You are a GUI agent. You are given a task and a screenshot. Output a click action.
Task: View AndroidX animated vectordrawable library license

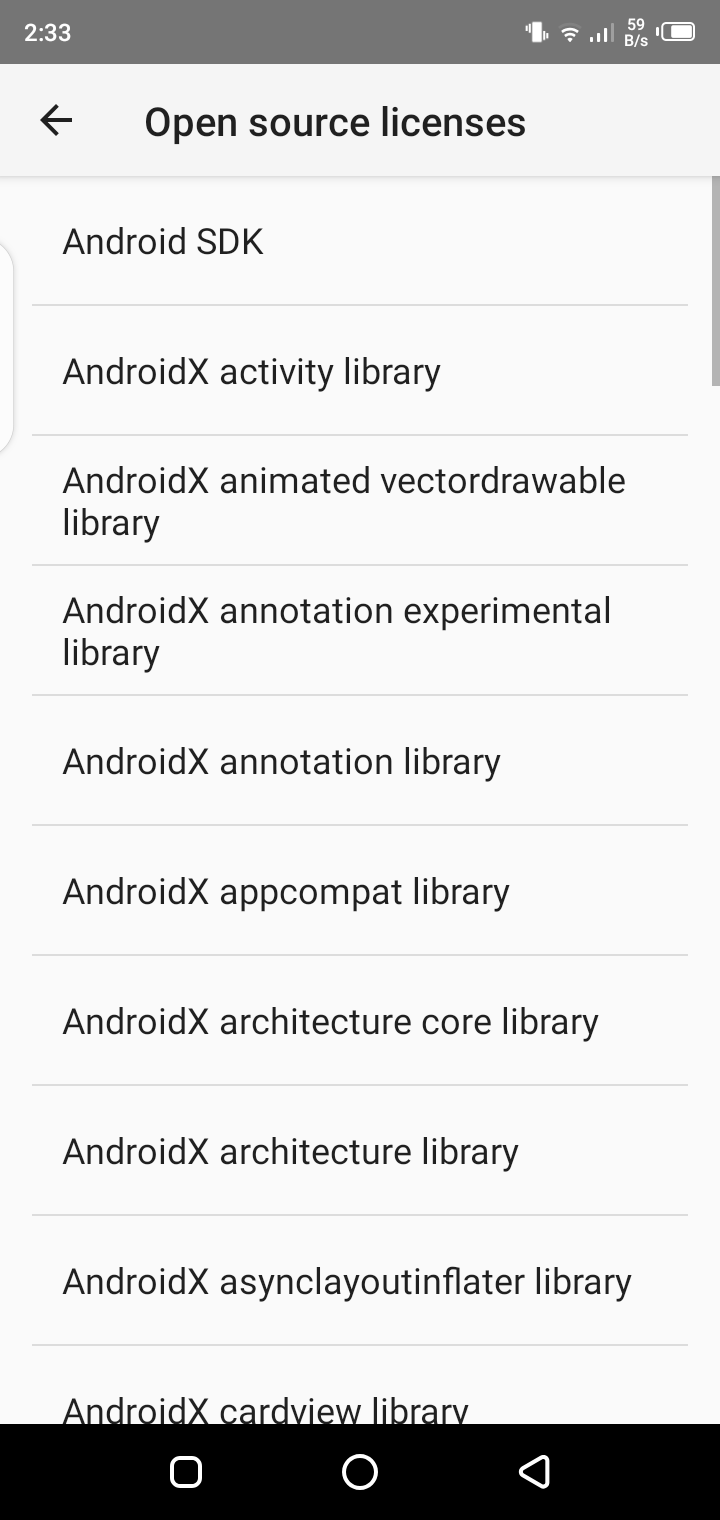tap(360, 501)
